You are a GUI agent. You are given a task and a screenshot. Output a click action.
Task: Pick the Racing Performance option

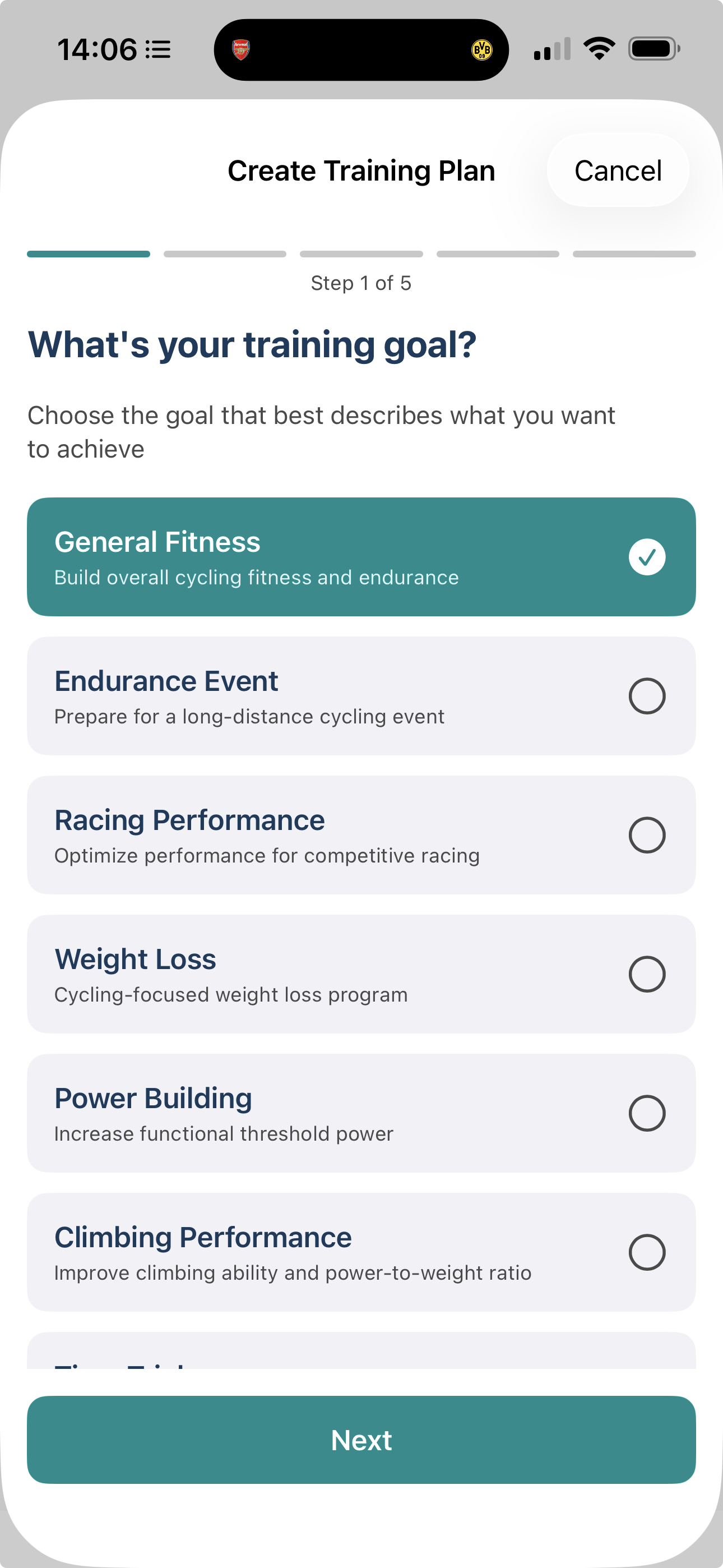[361, 835]
